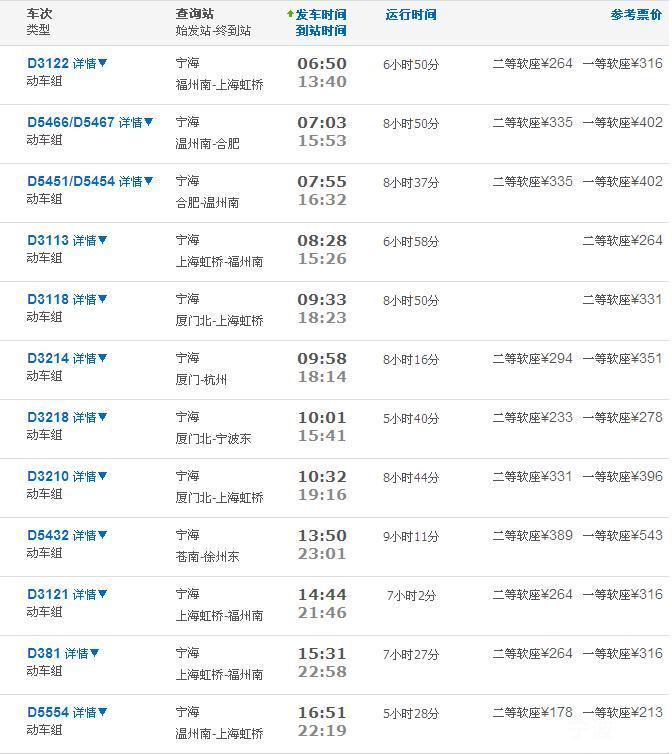672x754 pixels.
Task: Expand 详情 next to D3218
Action: point(89,418)
